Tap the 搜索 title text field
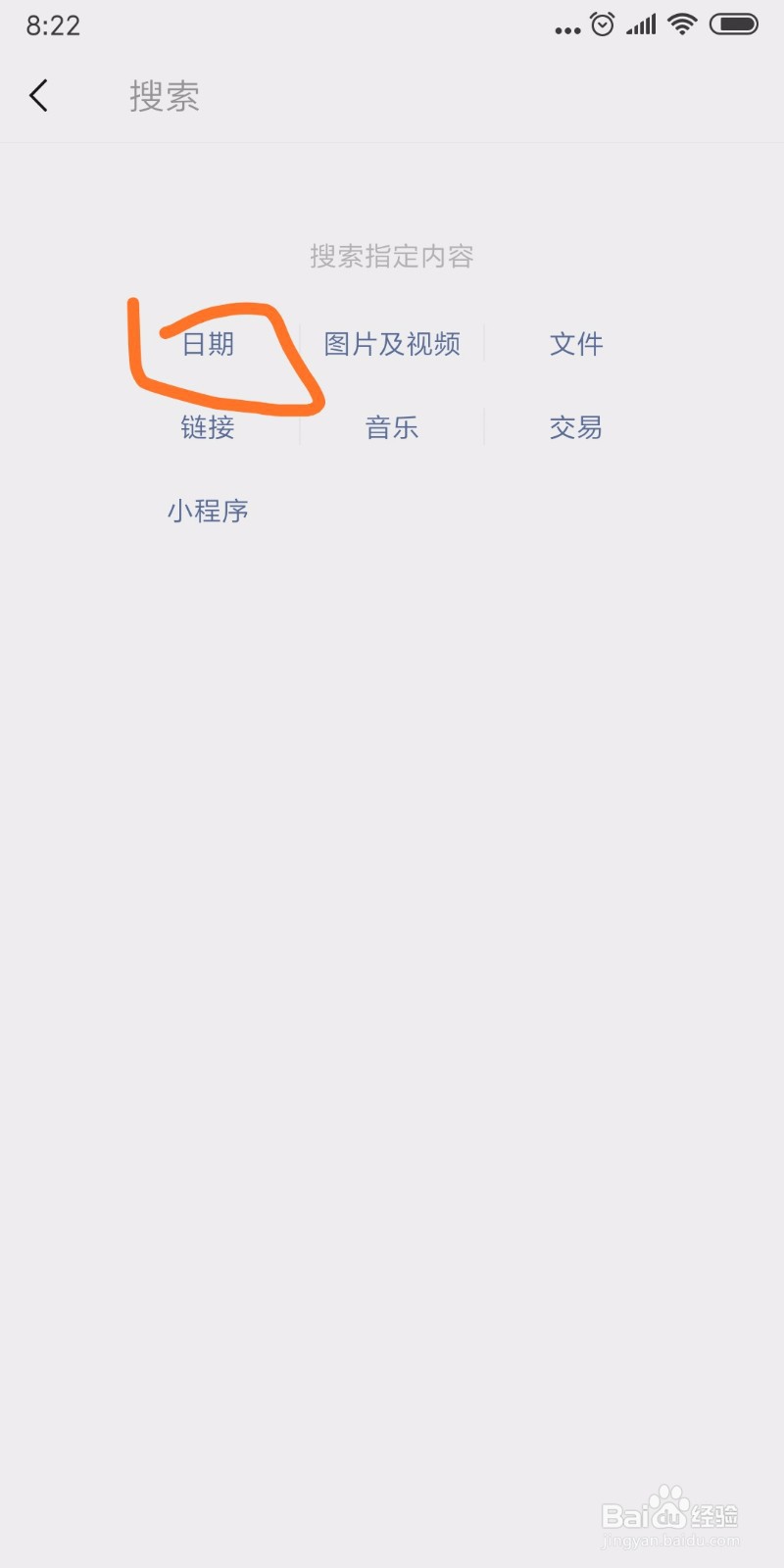The width and height of the screenshot is (784, 1568). click(163, 95)
